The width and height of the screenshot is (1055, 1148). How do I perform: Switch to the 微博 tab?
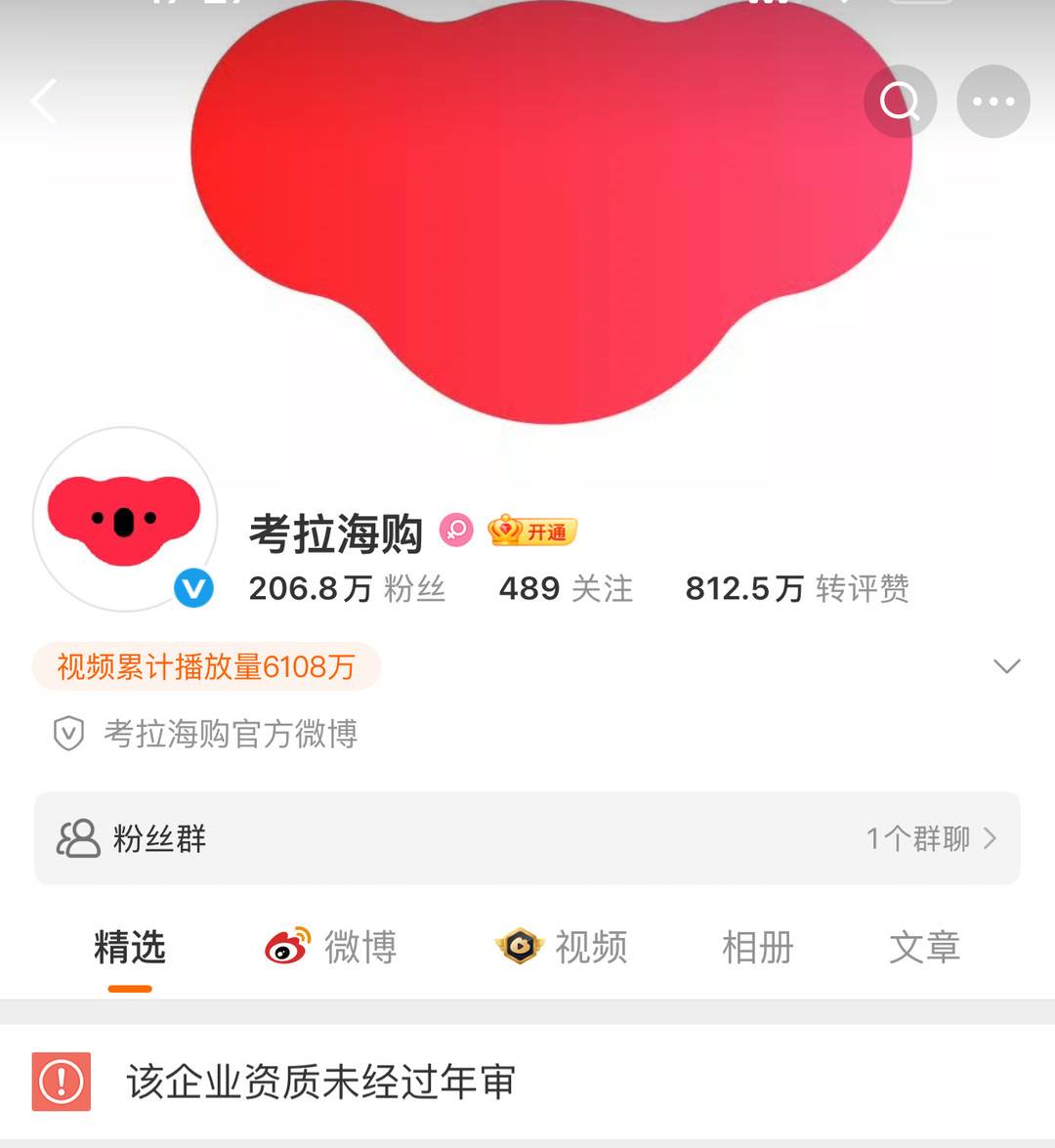332,948
